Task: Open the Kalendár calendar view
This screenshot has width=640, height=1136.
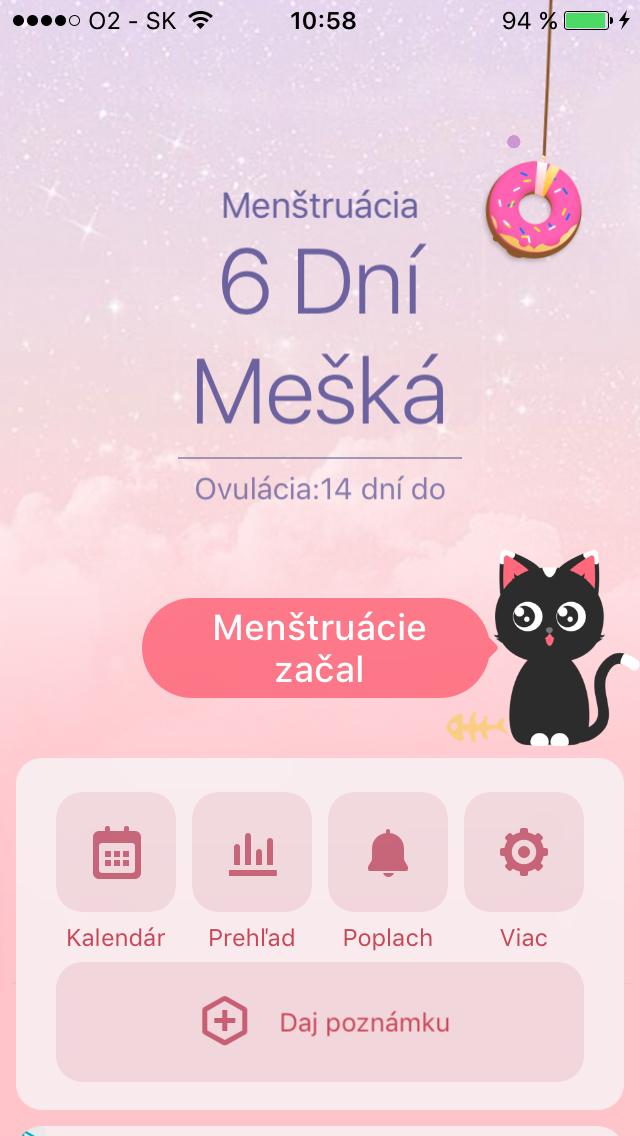Action: pos(116,852)
